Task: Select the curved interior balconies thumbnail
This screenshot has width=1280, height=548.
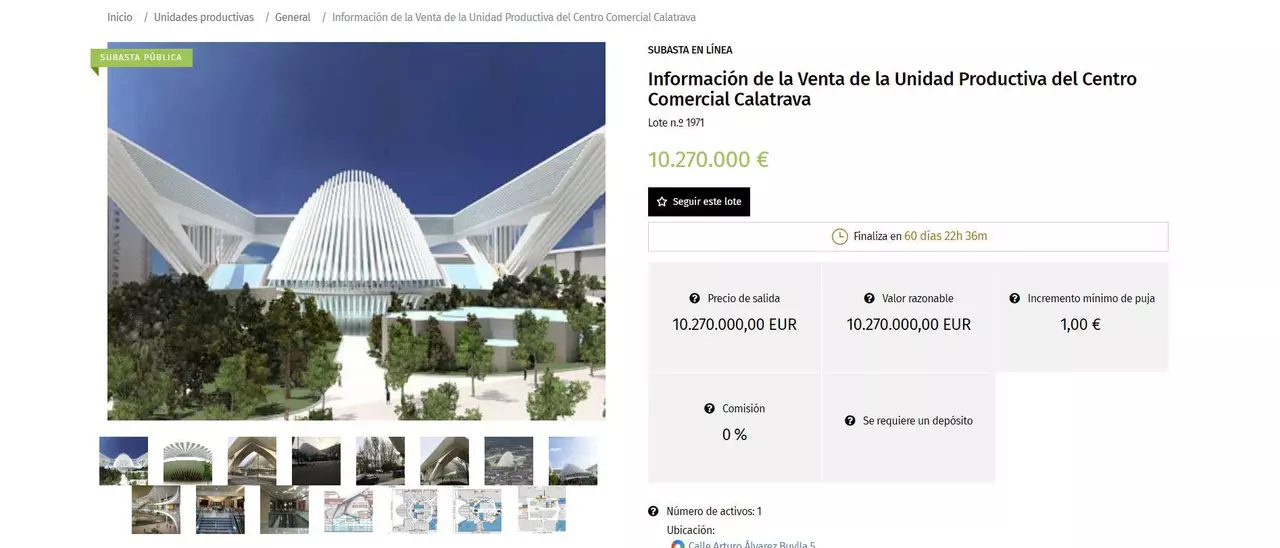Action: [x=156, y=510]
